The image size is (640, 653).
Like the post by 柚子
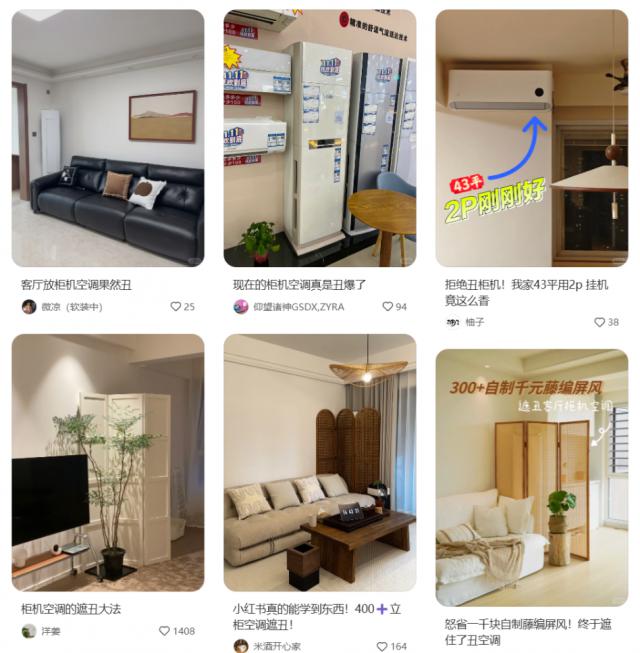click(x=600, y=322)
